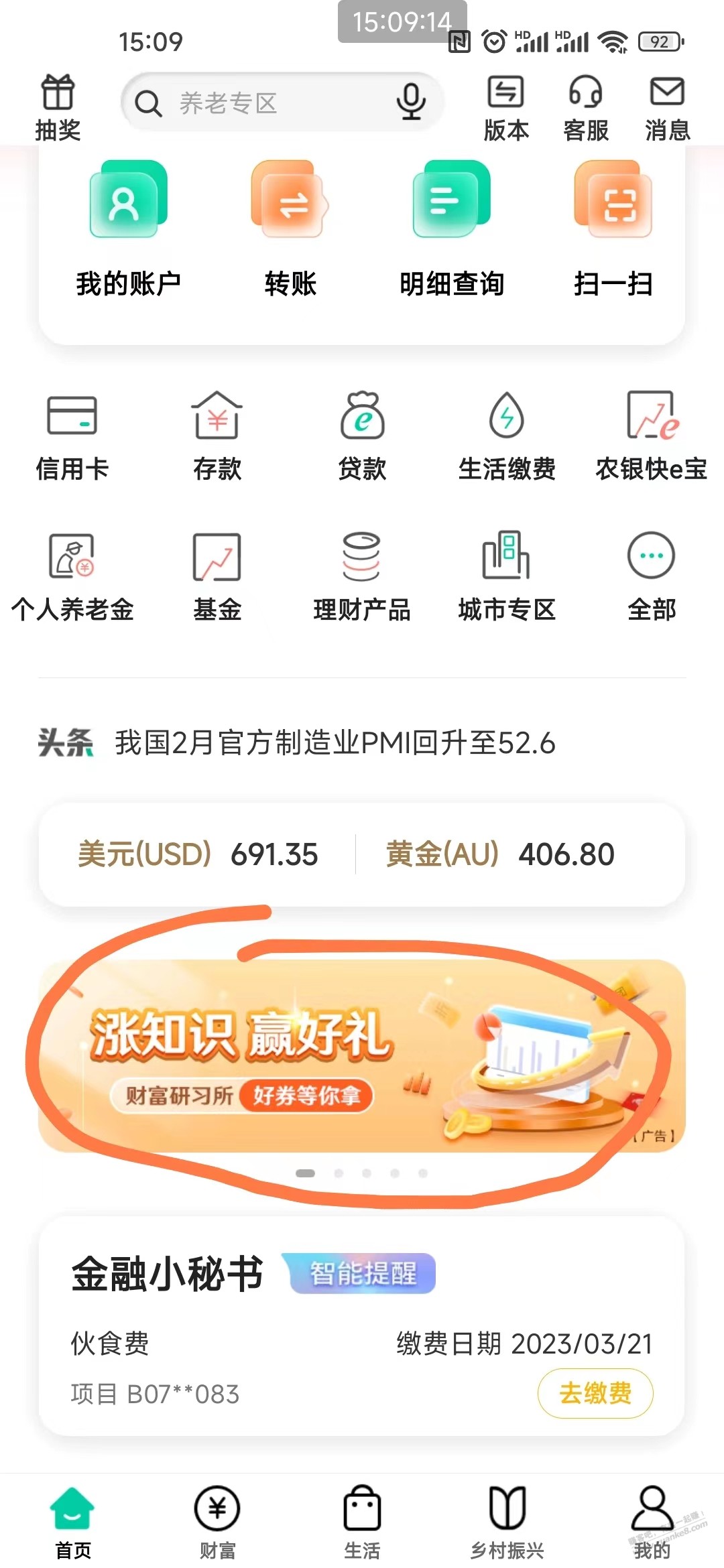This screenshot has width=724, height=1568.
Task: Open the 抽奖 lottery gift icon
Action: pos(58,107)
